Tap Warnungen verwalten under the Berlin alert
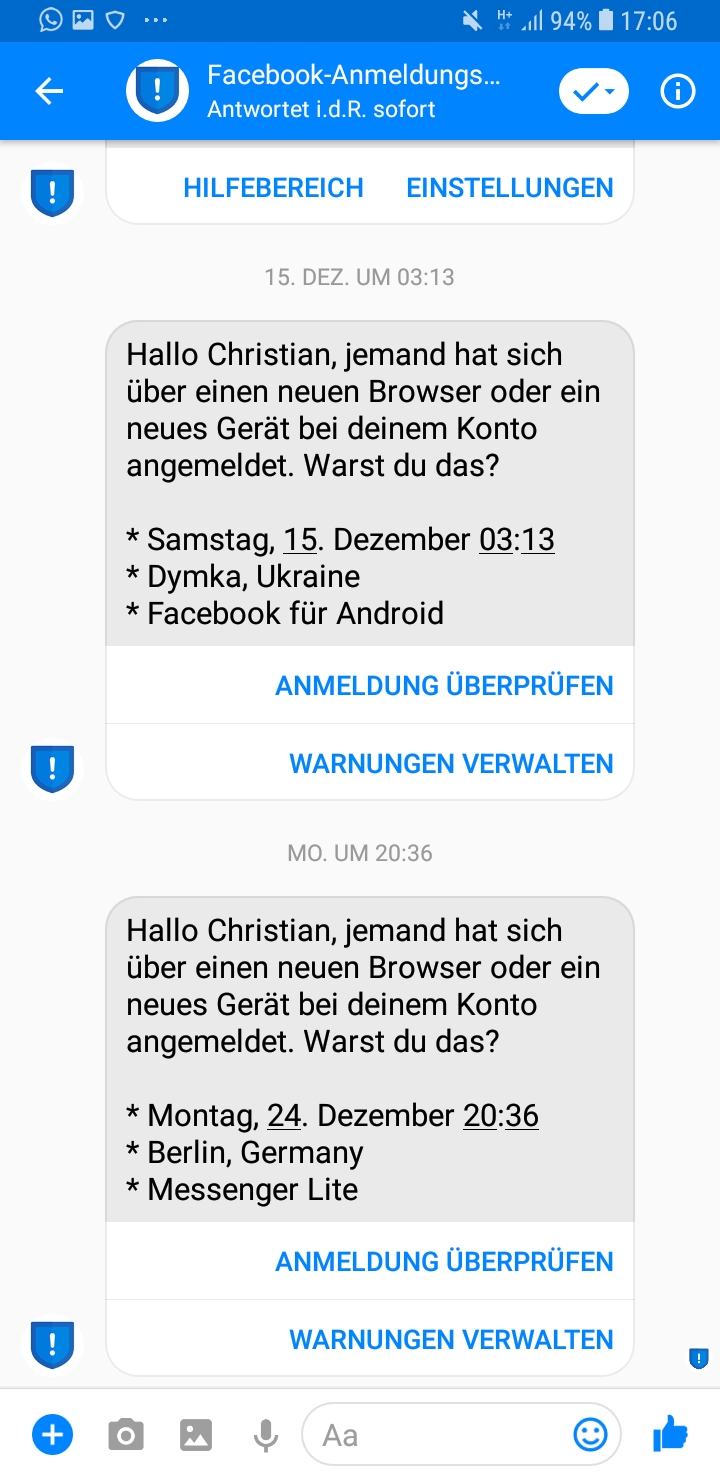 point(451,1340)
